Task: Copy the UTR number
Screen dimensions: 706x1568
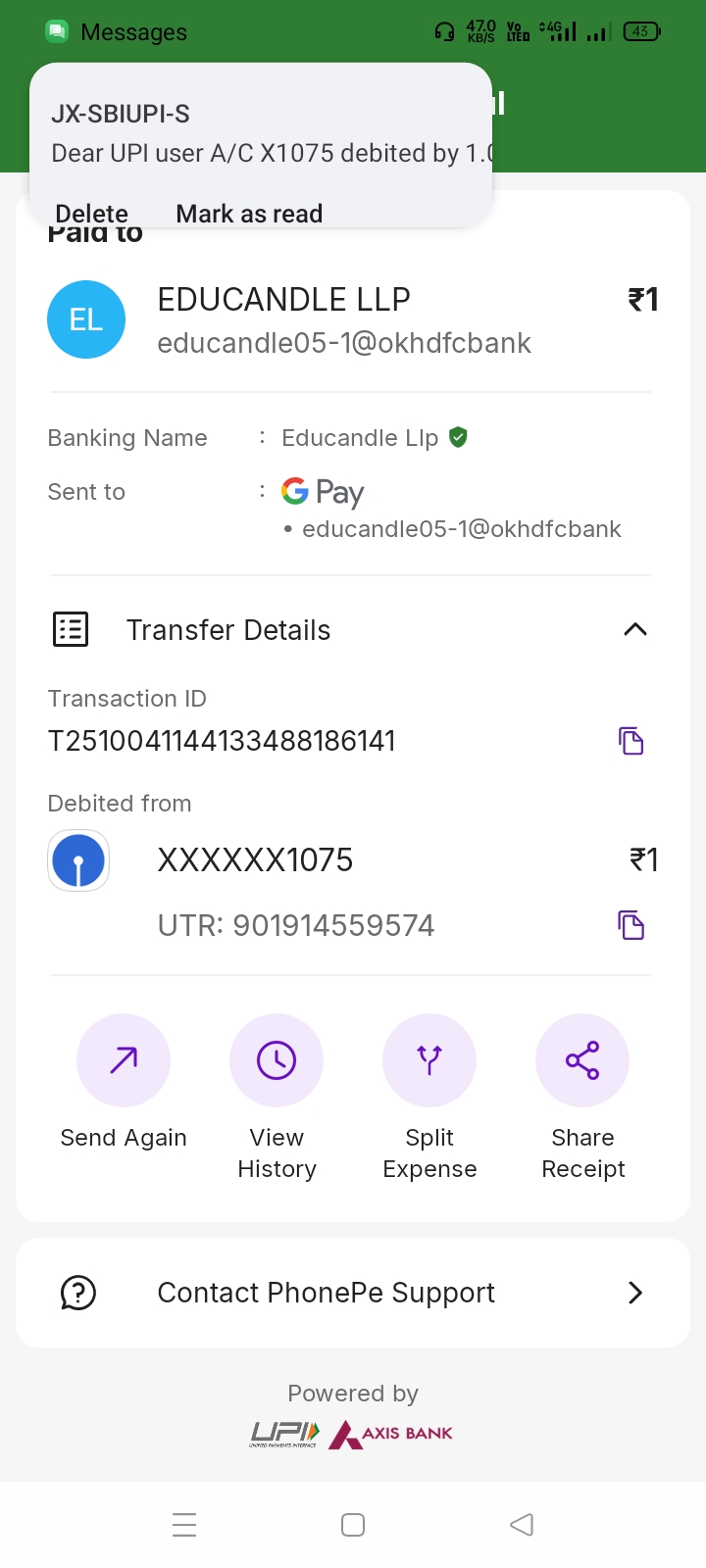Action: pyautogui.click(x=630, y=925)
